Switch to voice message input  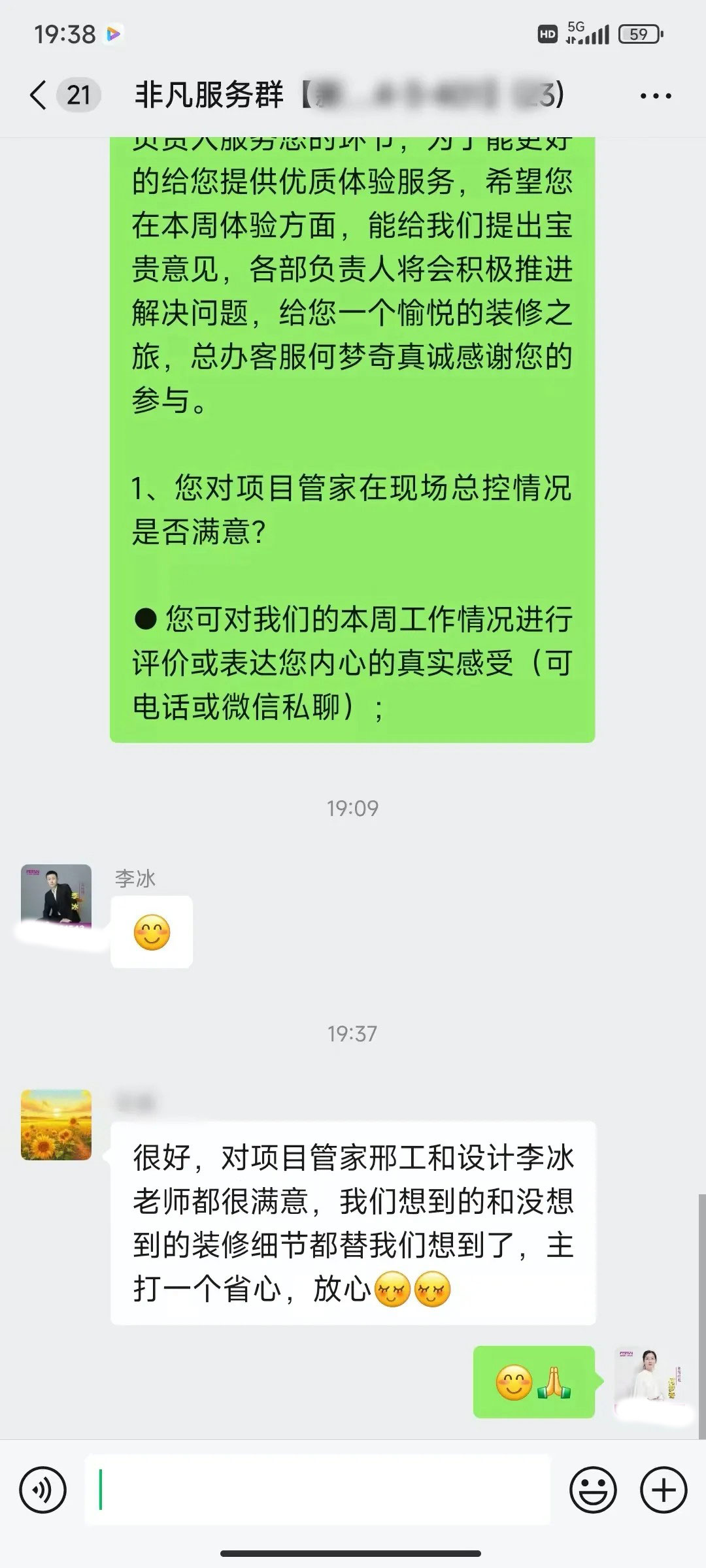pos(43,1490)
